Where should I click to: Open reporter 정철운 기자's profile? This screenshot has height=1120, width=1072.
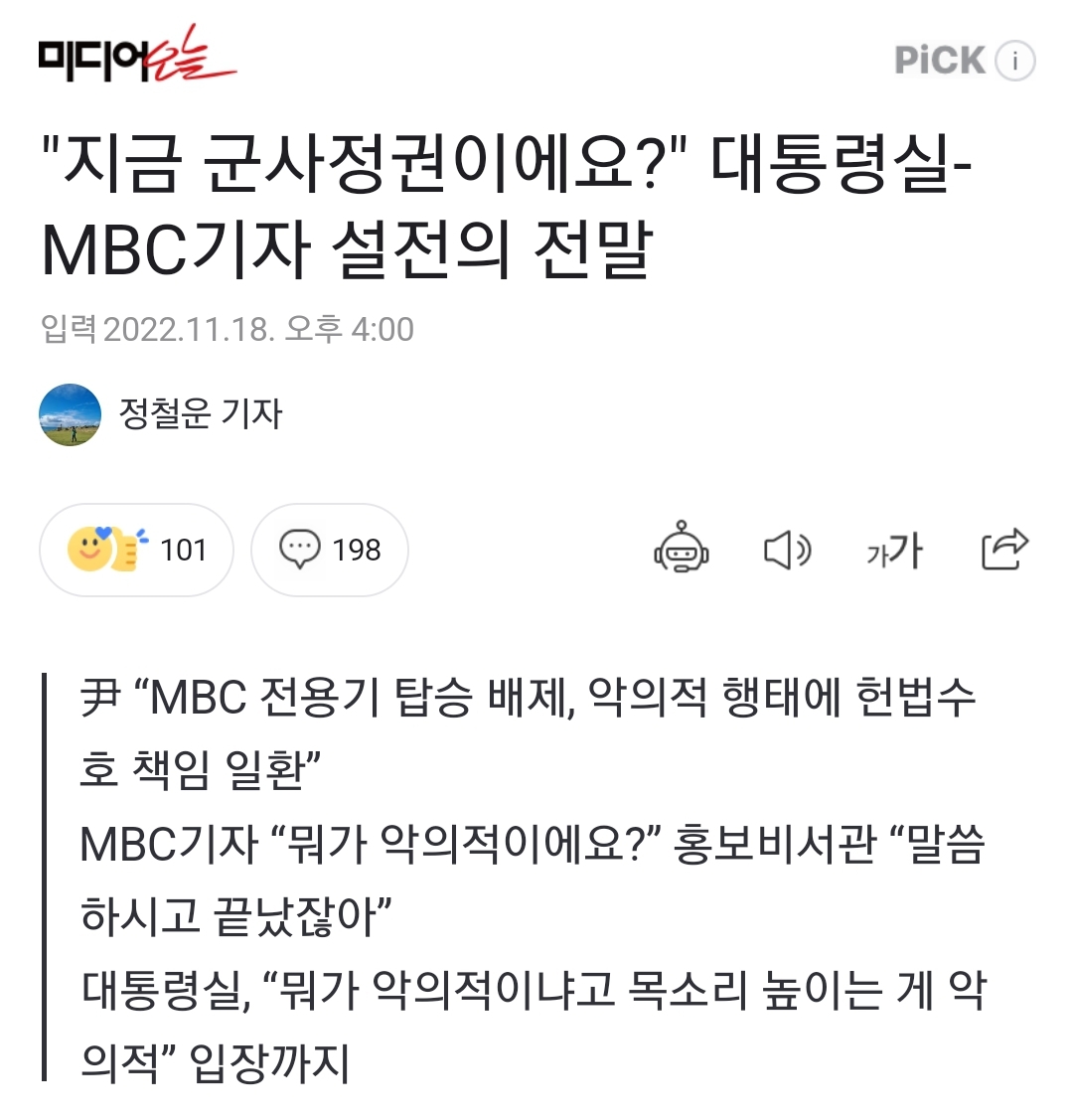coord(200,413)
